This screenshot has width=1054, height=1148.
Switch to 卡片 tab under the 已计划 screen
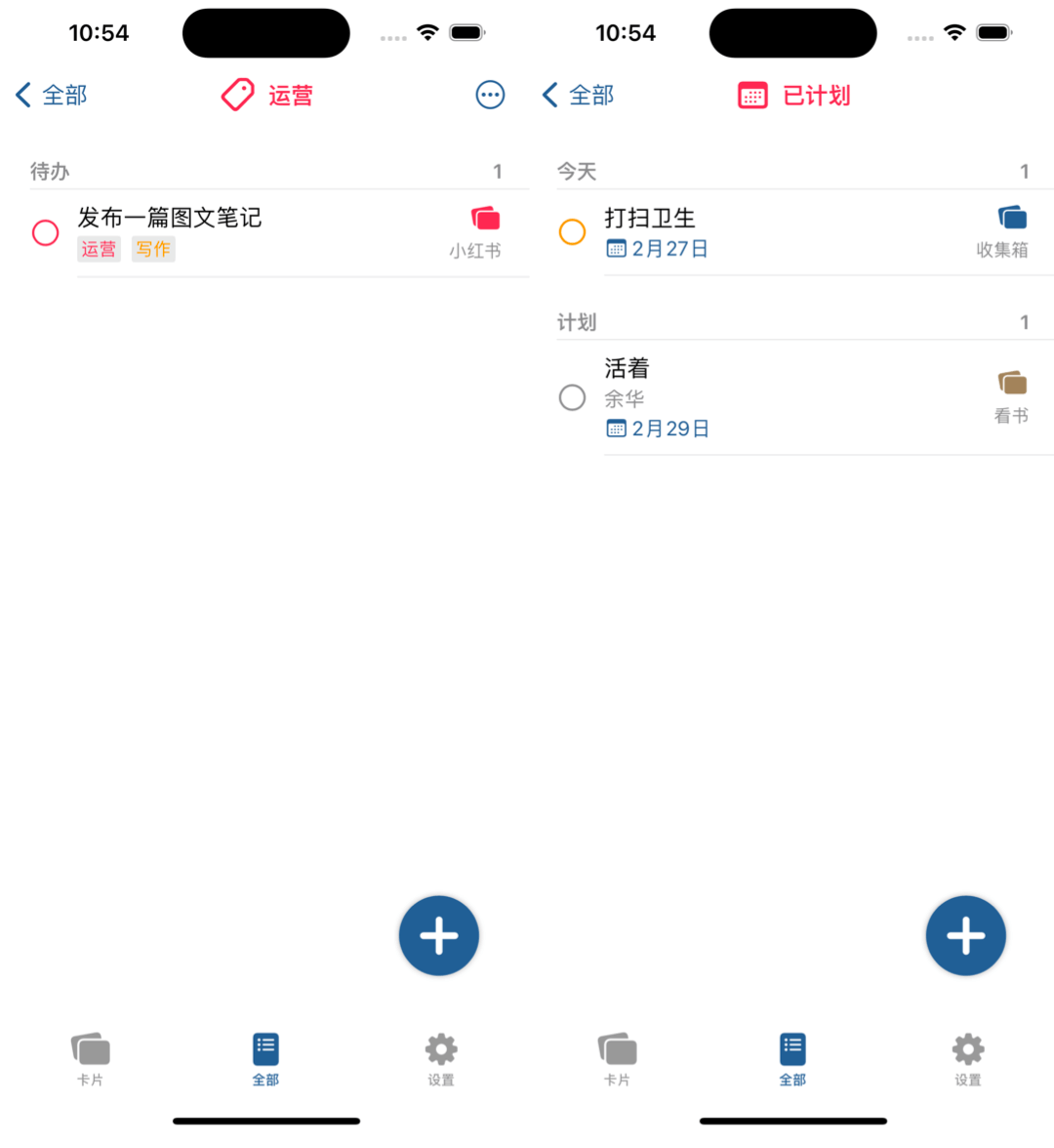pos(617,1058)
